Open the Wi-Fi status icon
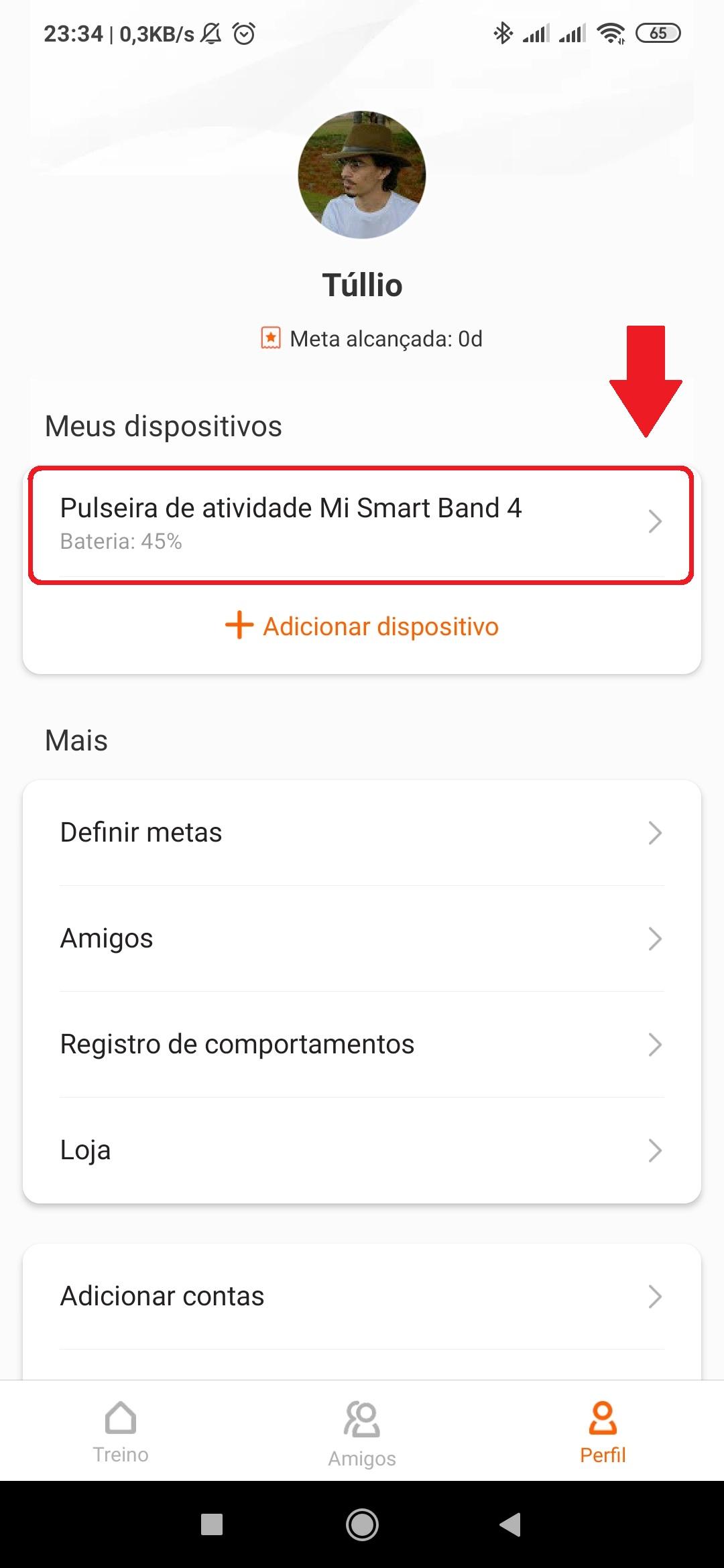Screen dimensions: 724x1568 coord(611,31)
